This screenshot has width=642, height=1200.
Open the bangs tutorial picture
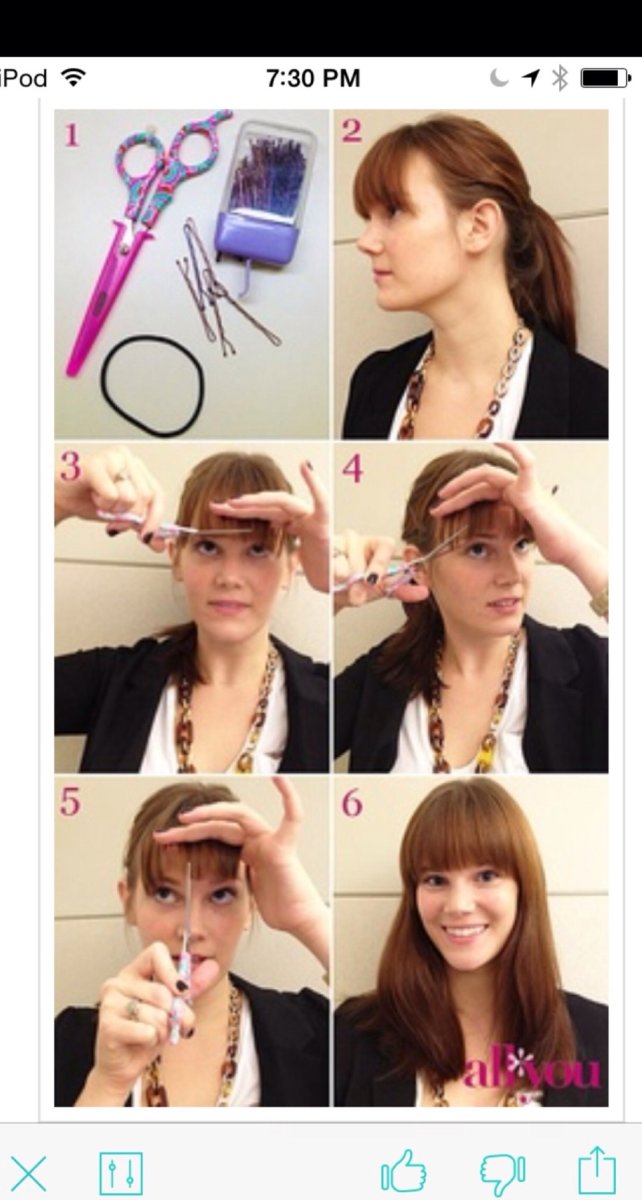click(x=331, y=607)
